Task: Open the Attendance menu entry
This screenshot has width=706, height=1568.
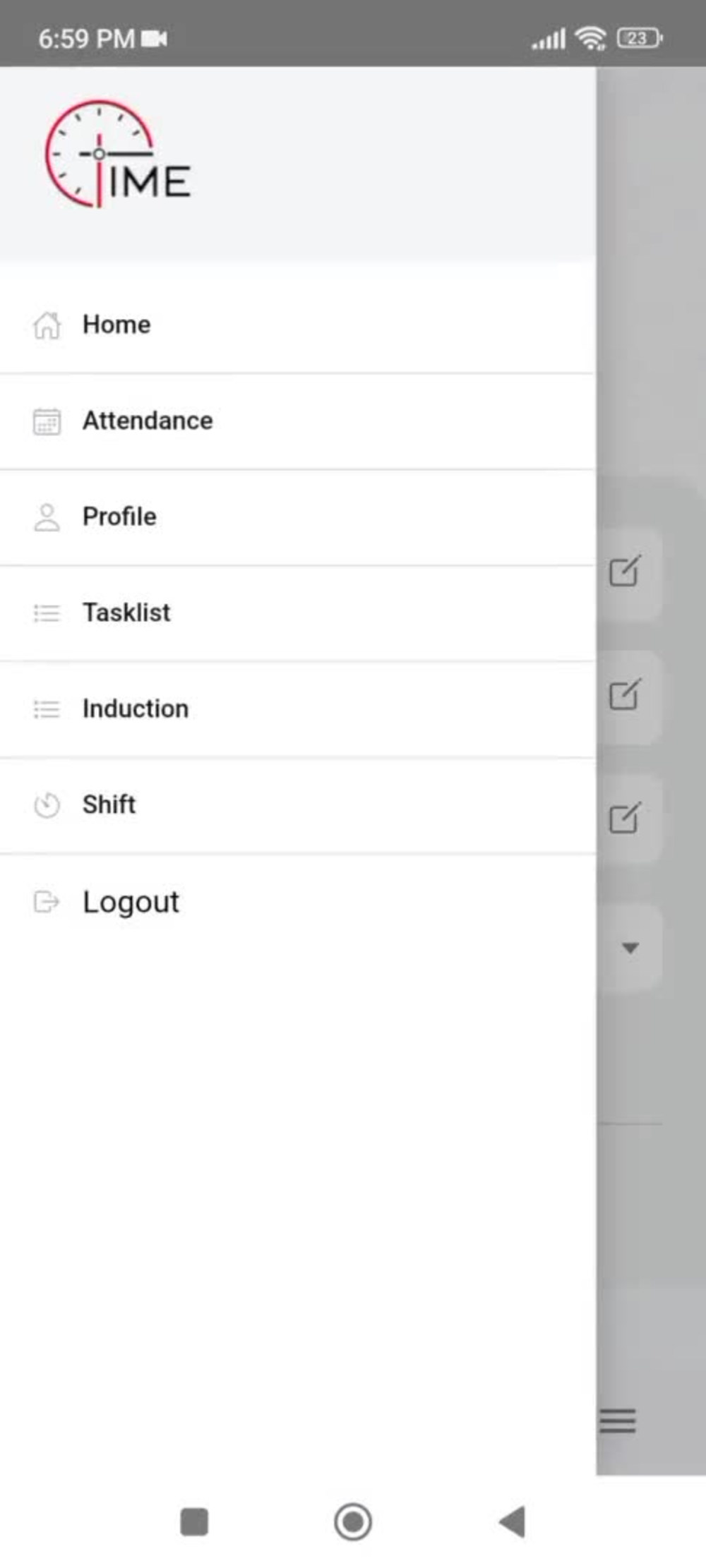Action: click(148, 421)
